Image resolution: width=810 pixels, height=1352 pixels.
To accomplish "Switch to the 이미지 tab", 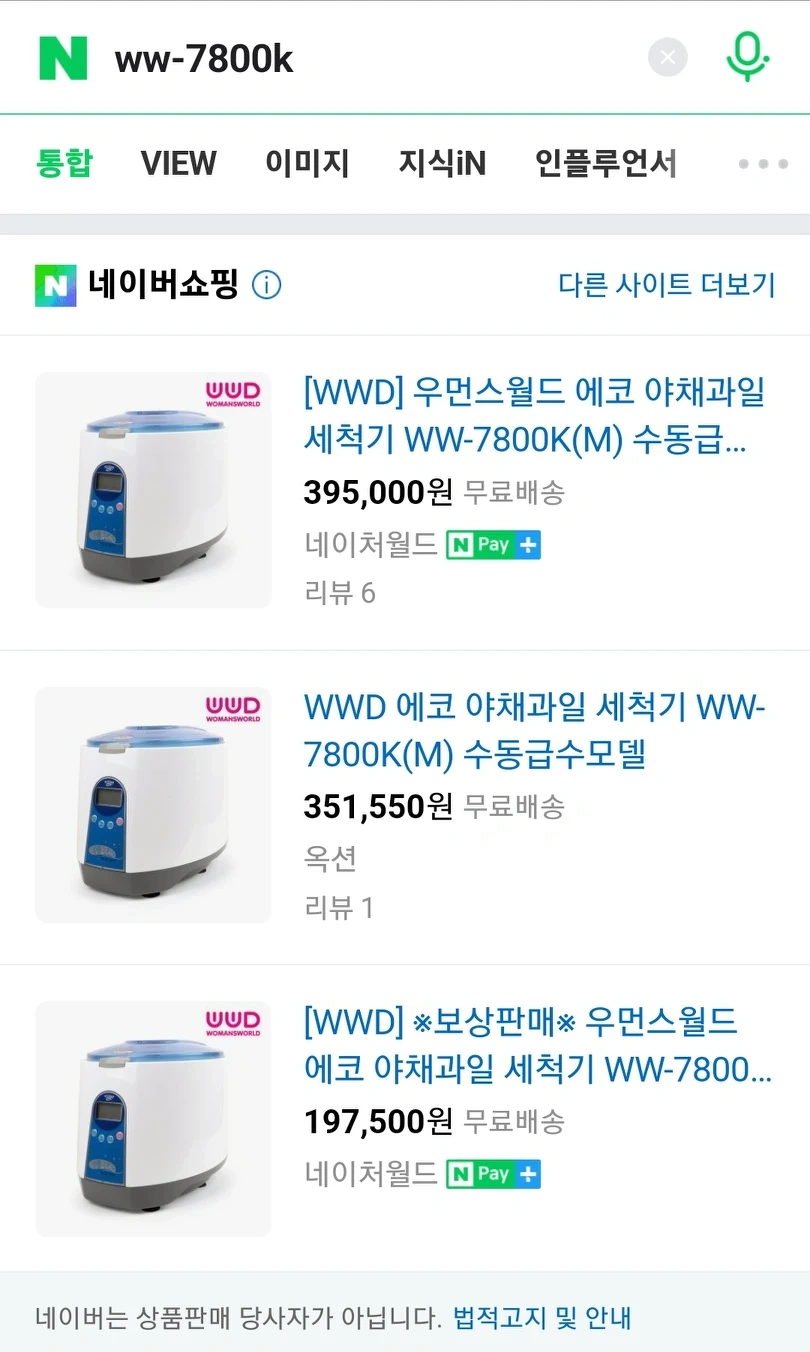I will click(307, 164).
